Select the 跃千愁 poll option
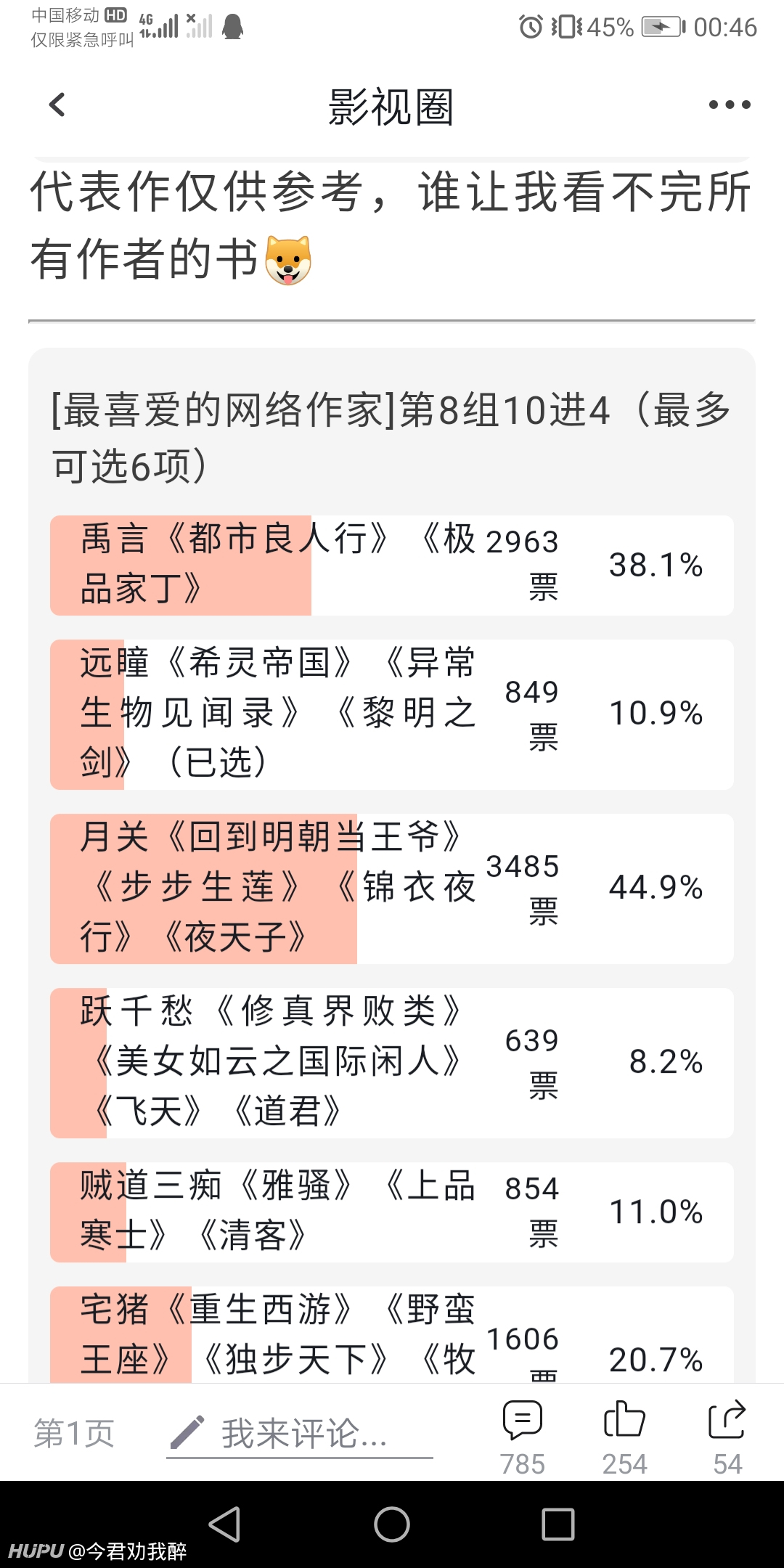The width and height of the screenshot is (784, 1568). (x=392, y=1063)
